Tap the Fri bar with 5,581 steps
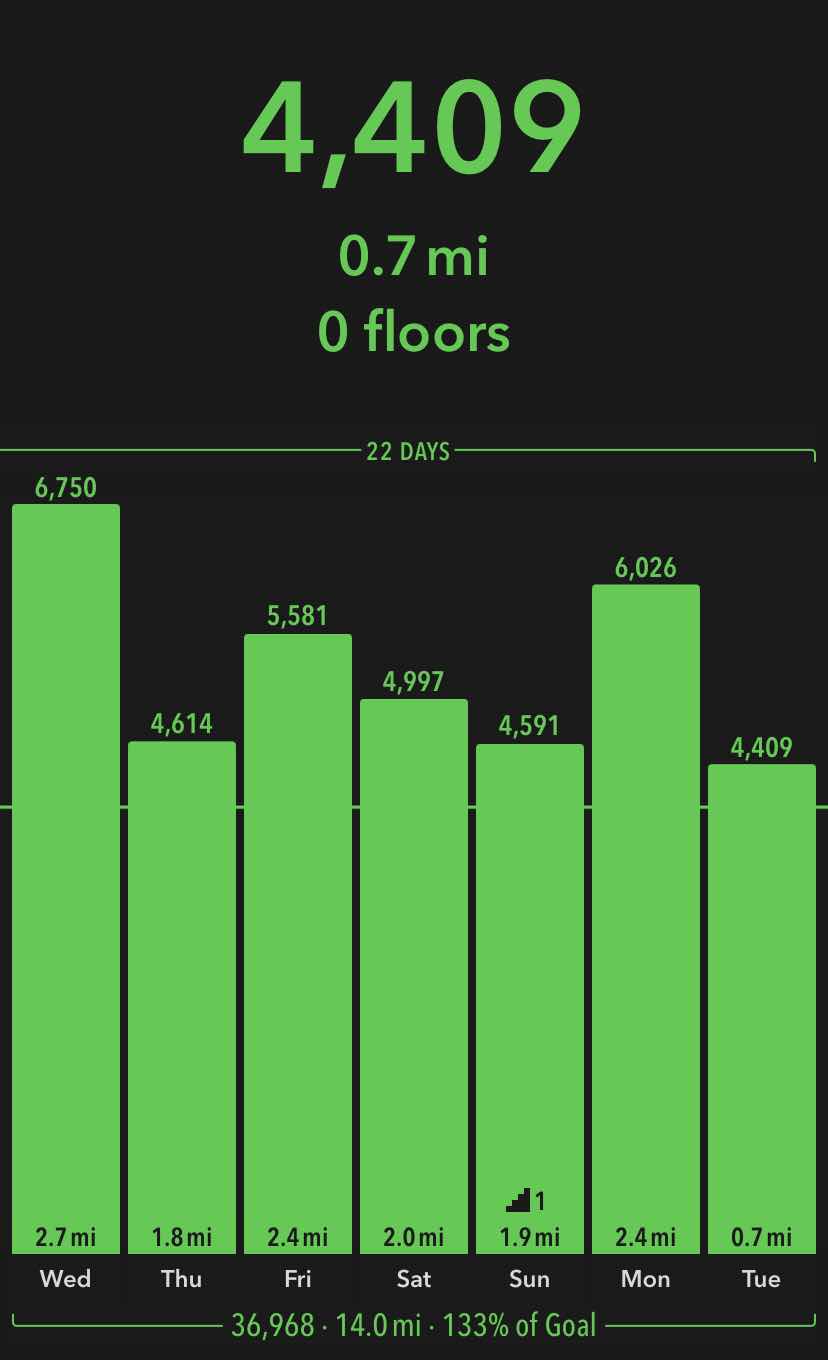Image resolution: width=828 pixels, height=1360 pixels. click(x=298, y=944)
